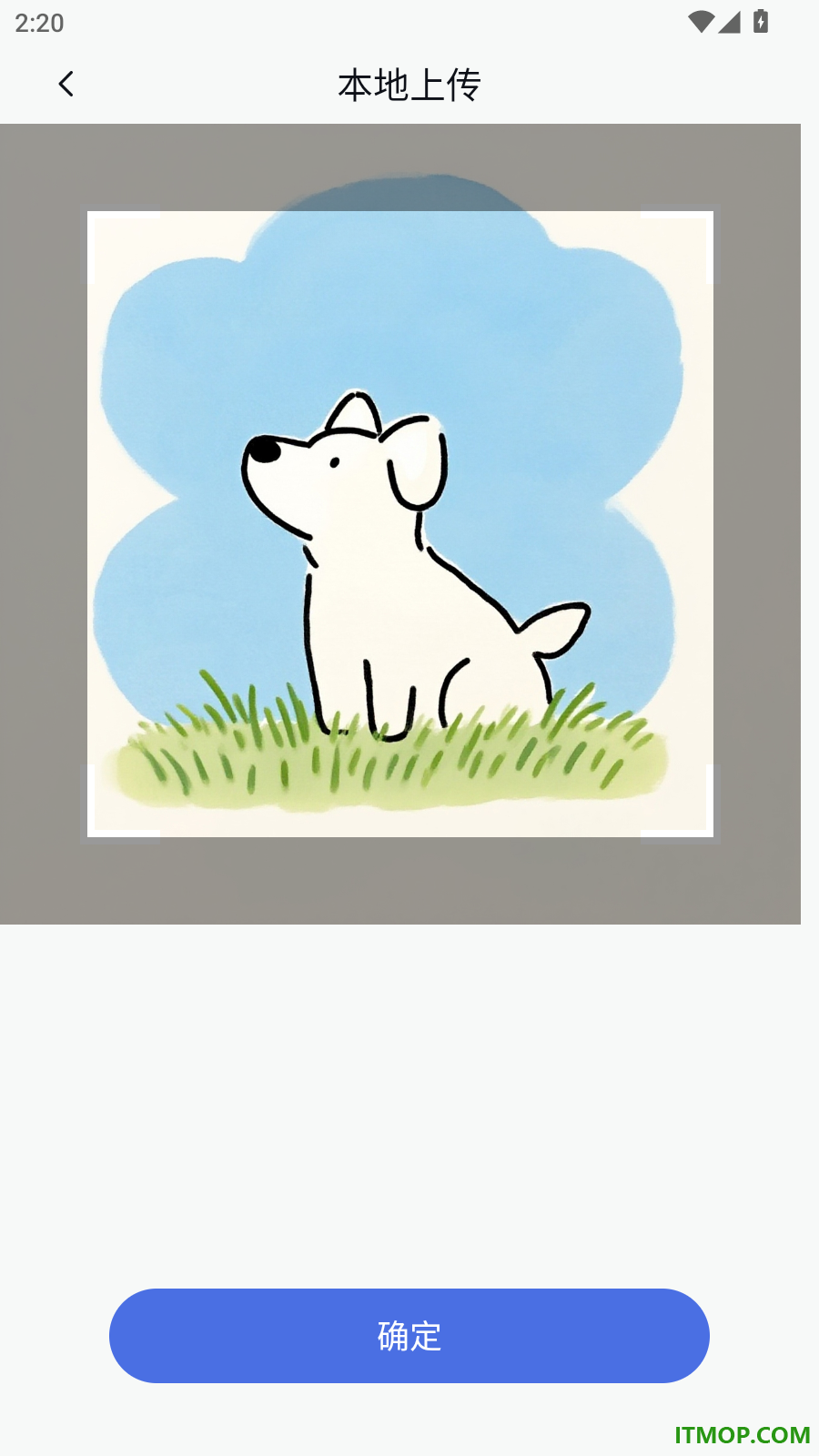Go back from the 本地上传 screen

point(66,85)
